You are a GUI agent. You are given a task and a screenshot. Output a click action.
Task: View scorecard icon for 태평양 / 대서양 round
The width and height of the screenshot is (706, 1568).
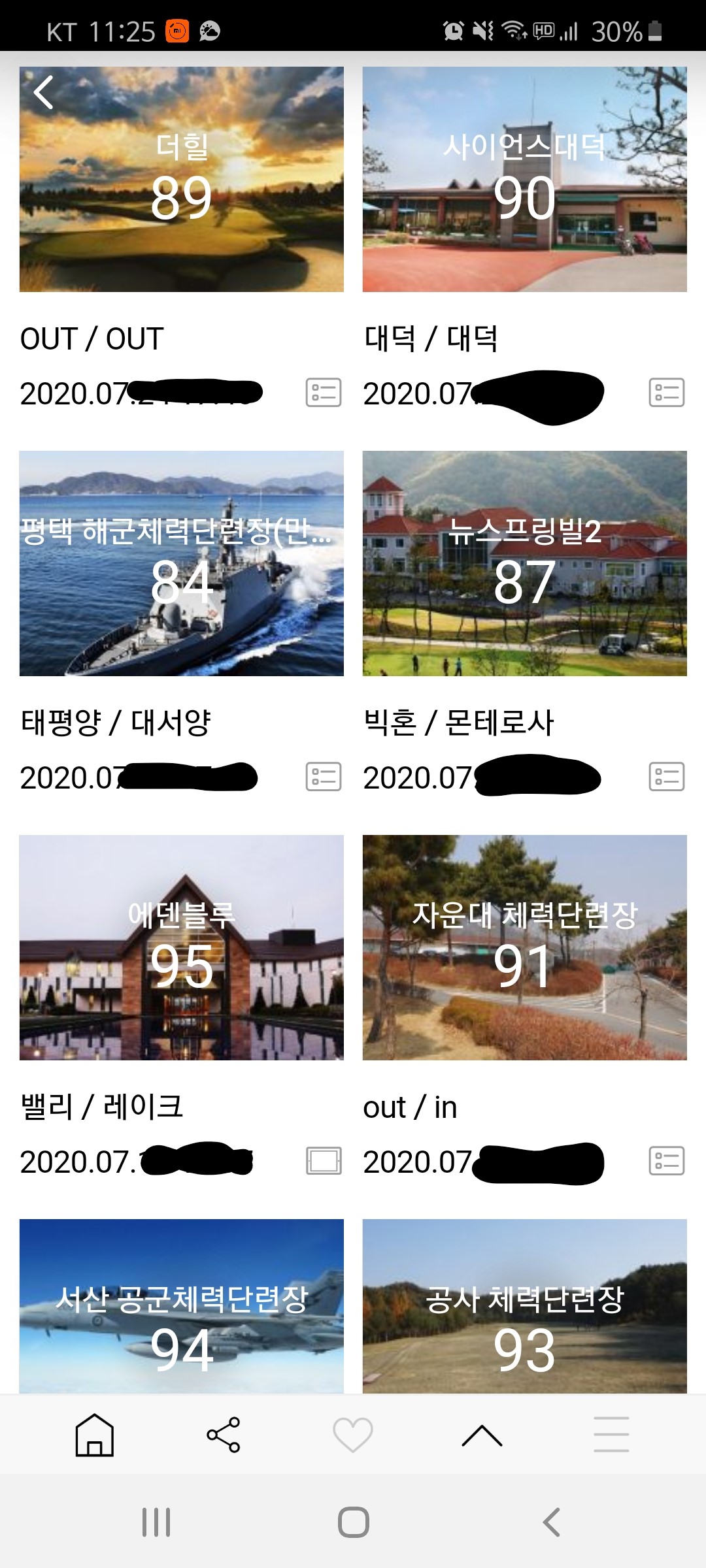coord(324,777)
